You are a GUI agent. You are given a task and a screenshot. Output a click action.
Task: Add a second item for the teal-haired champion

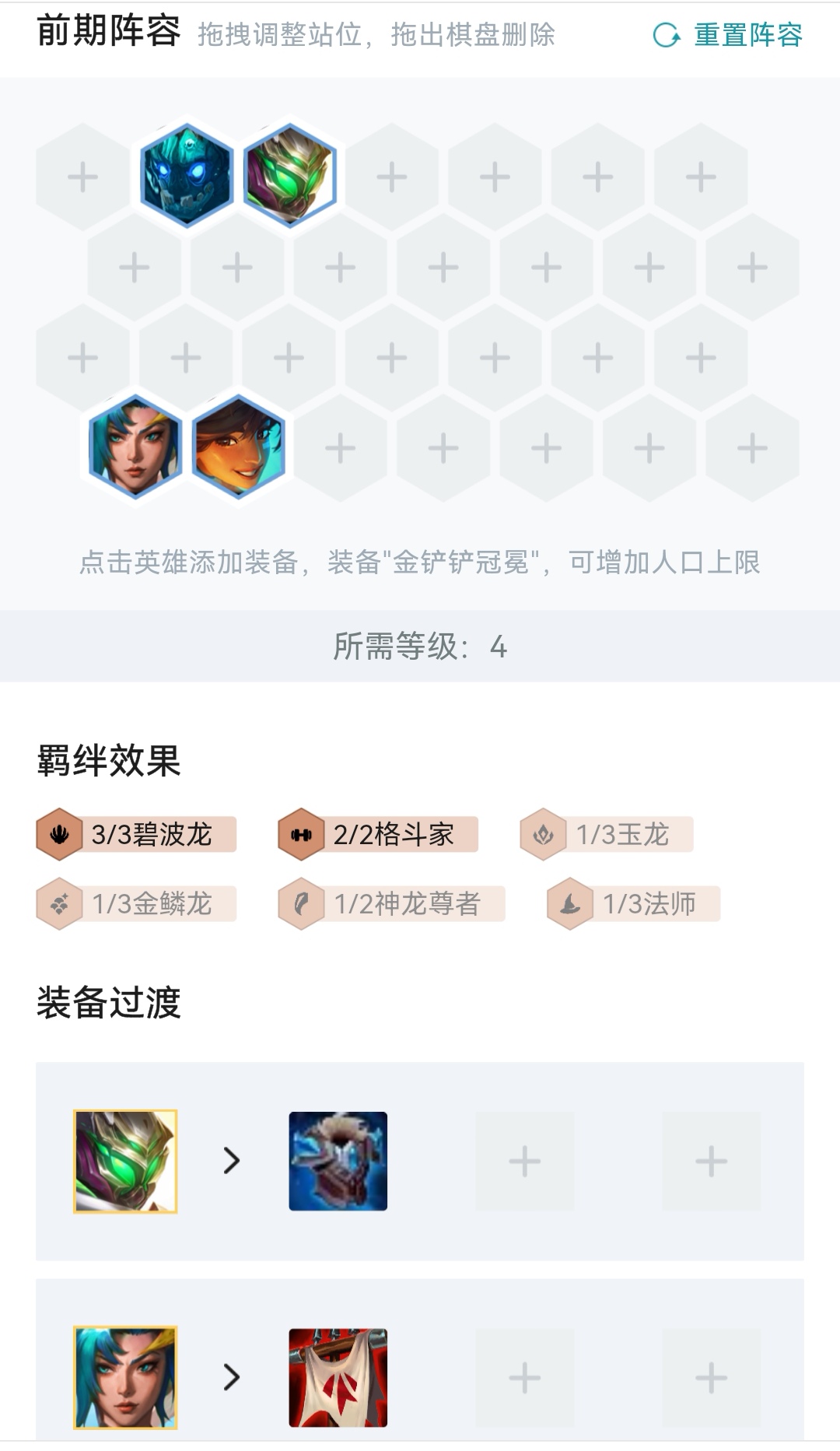525,1378
